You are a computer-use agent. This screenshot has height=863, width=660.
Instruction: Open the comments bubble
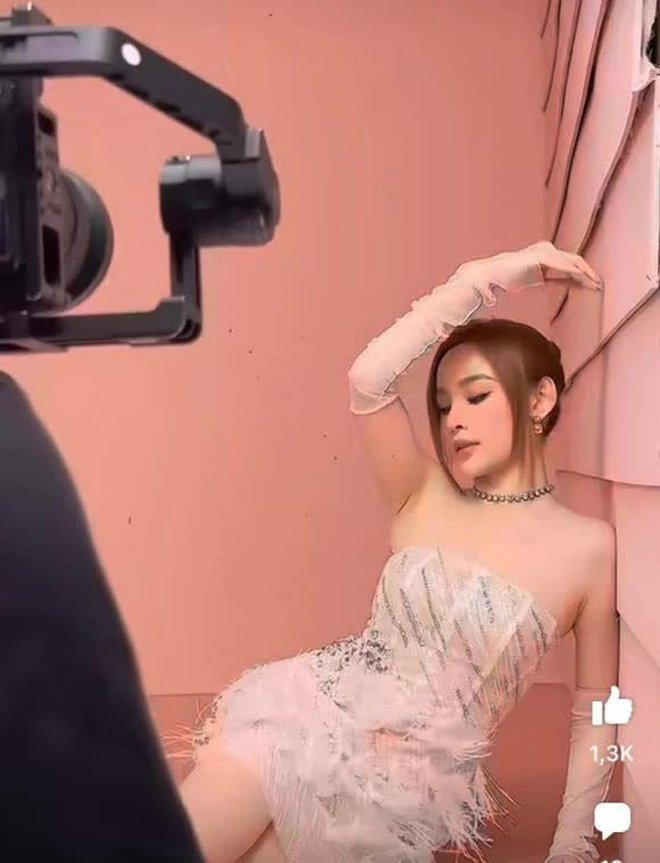pyautogui.click(x=611, y=821)
